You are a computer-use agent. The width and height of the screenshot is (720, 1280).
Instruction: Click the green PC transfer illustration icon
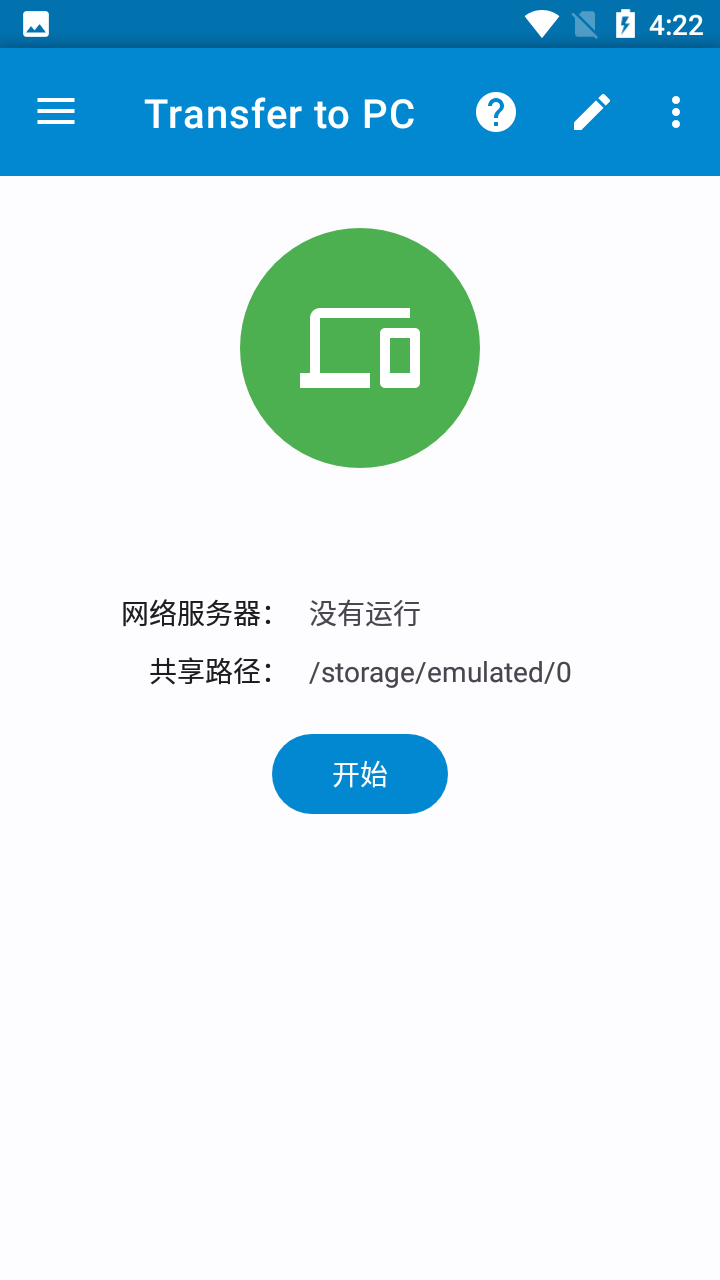tap(360, 348)
